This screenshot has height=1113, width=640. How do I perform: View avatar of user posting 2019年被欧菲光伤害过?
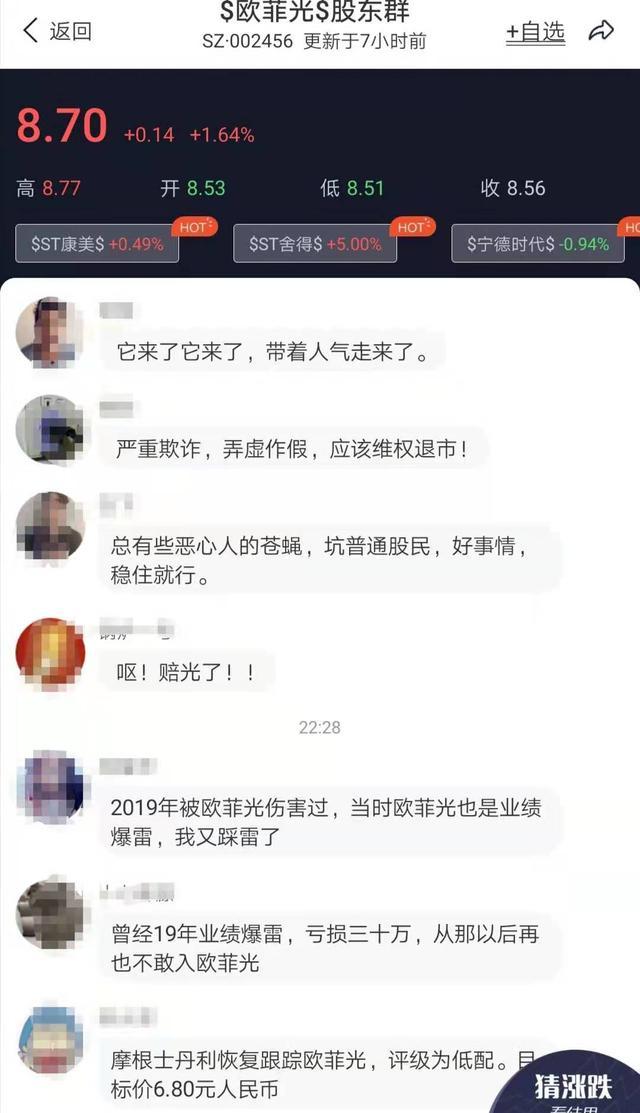pos(50,787)
